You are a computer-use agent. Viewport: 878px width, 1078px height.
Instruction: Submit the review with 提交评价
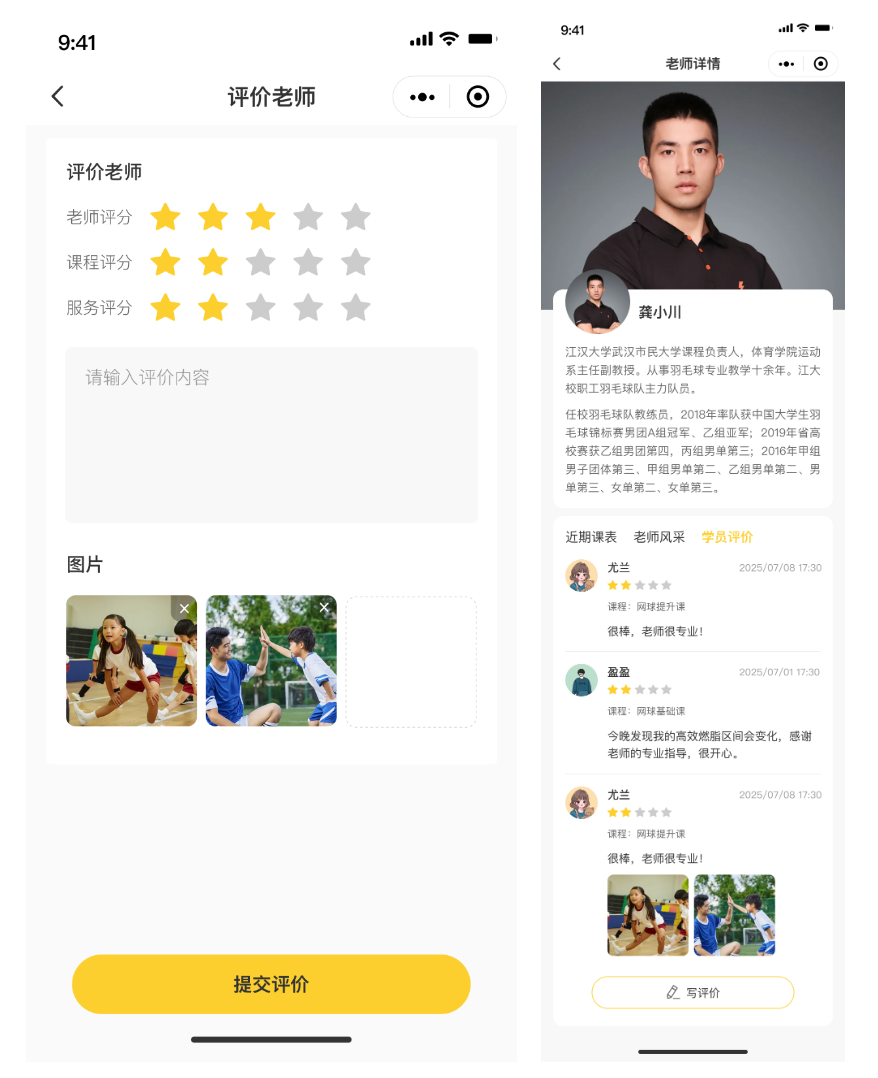tap(271, 984)
